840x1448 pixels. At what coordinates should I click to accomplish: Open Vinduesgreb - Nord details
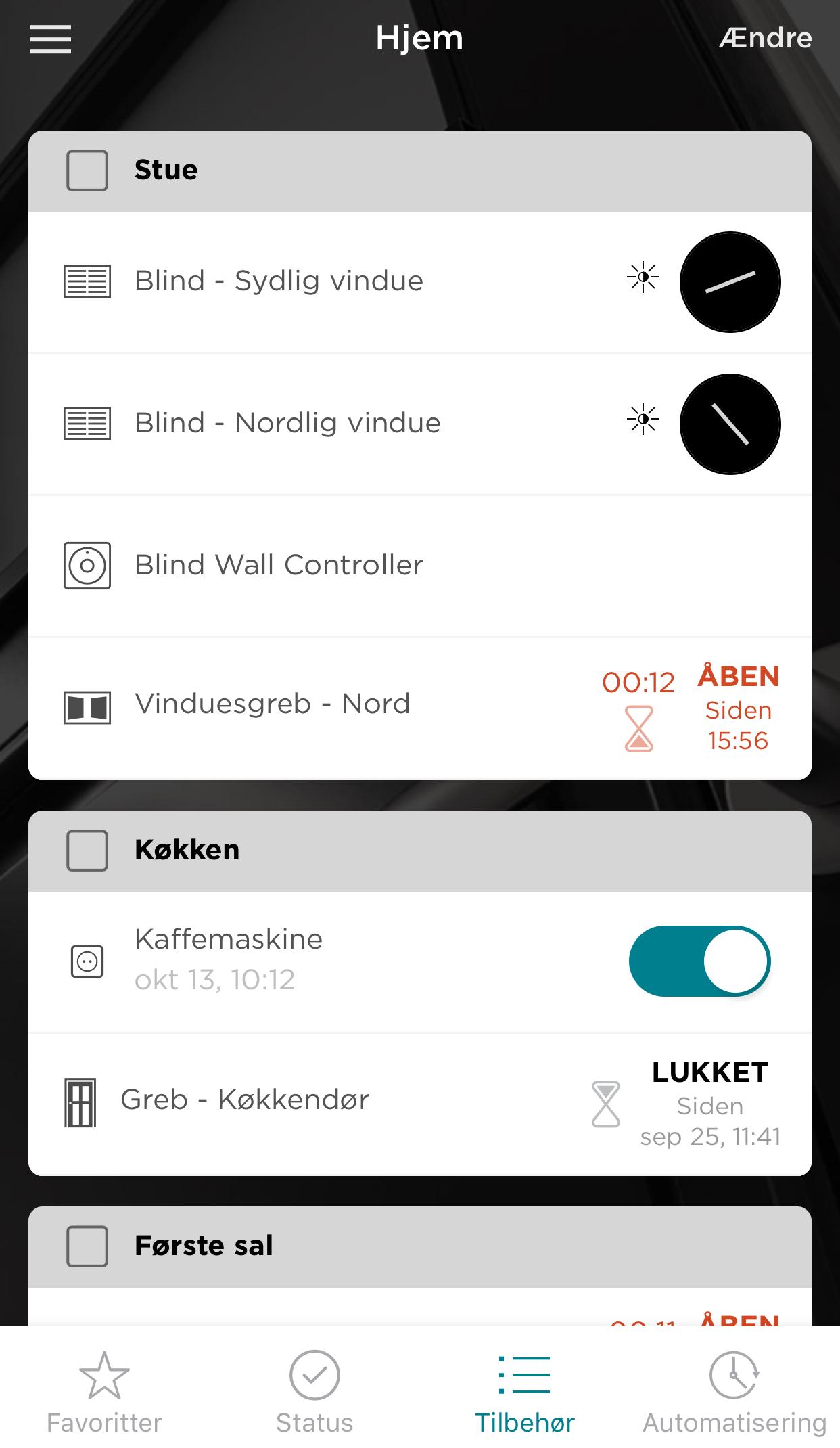[273, 704]
